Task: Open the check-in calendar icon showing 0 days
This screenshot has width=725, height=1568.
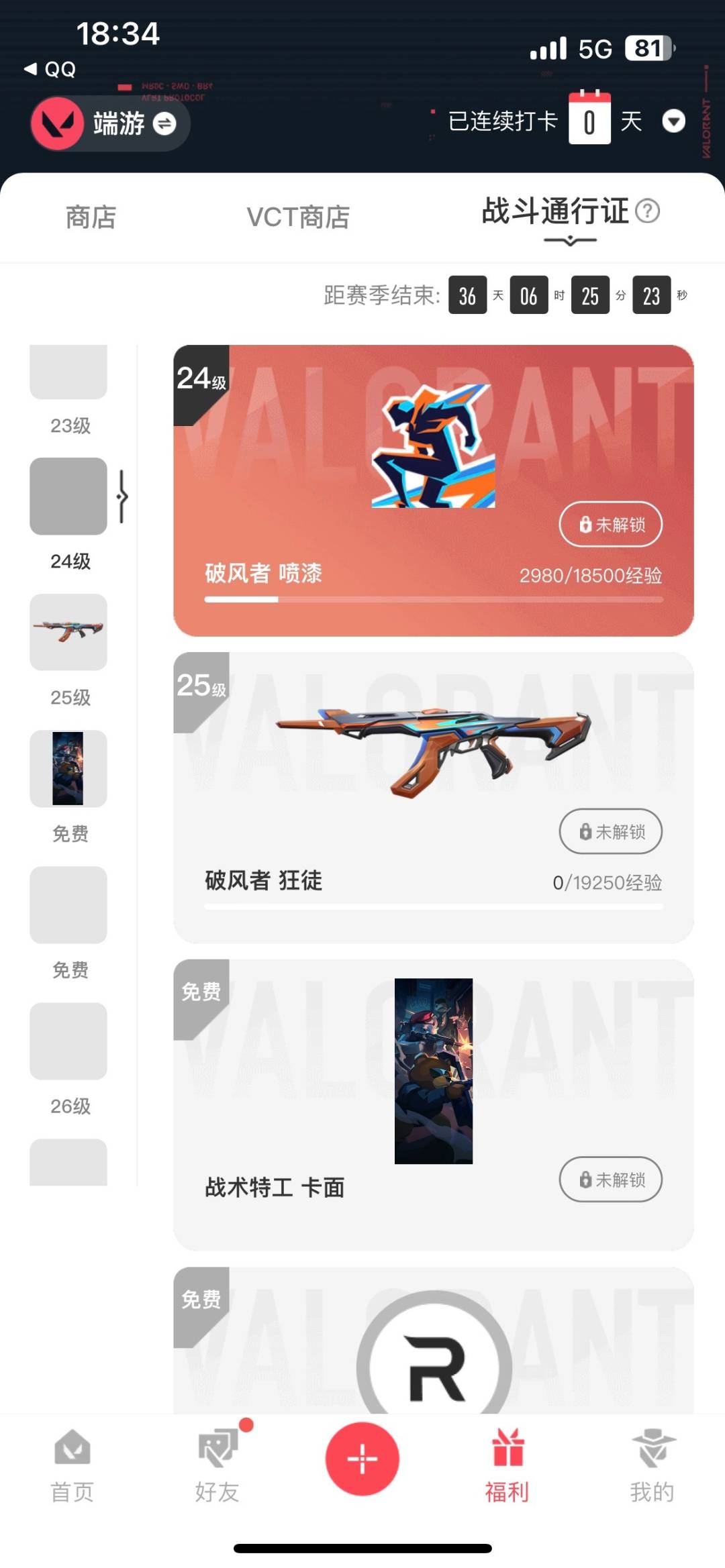Action: pos(589,119)
